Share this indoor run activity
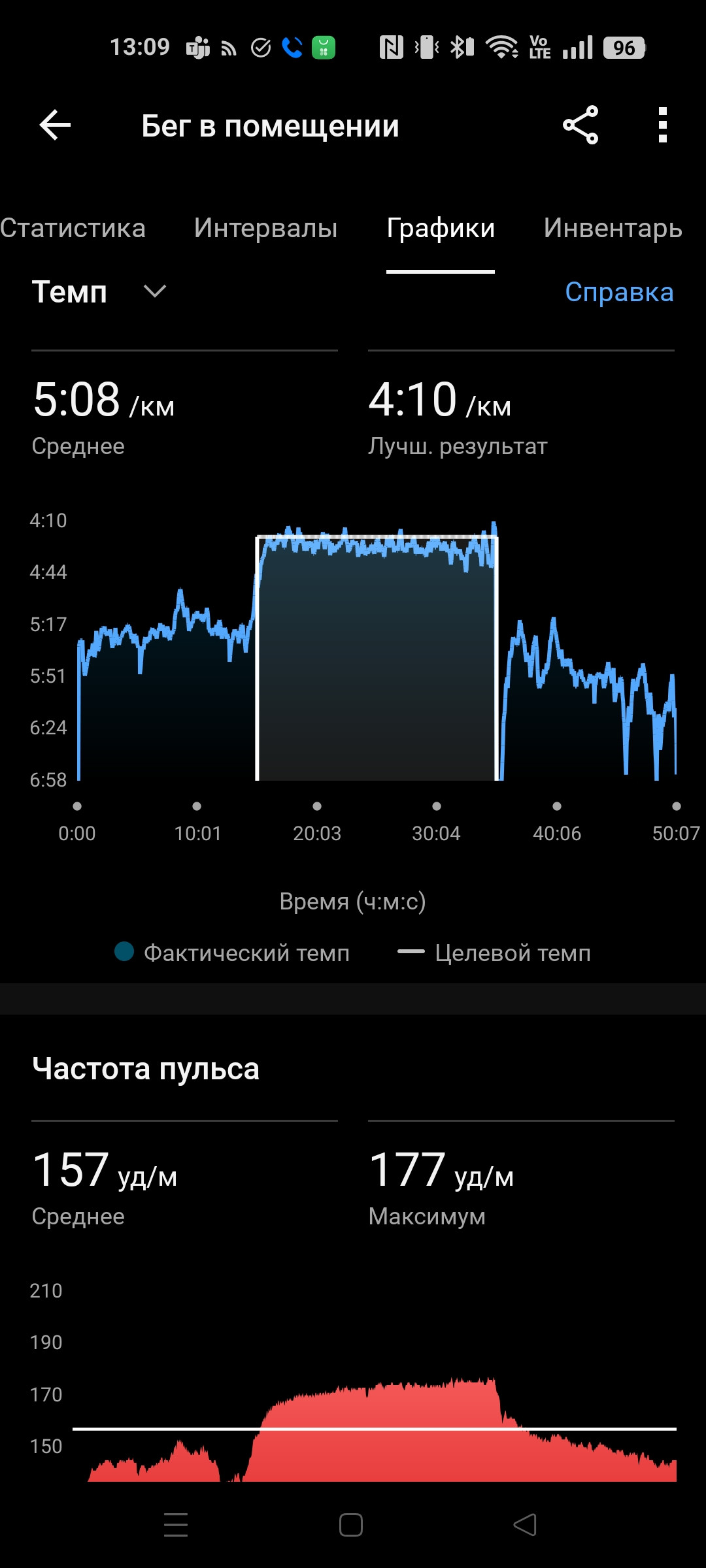Screen dimensions: 706x1568 tap(580, 125)
